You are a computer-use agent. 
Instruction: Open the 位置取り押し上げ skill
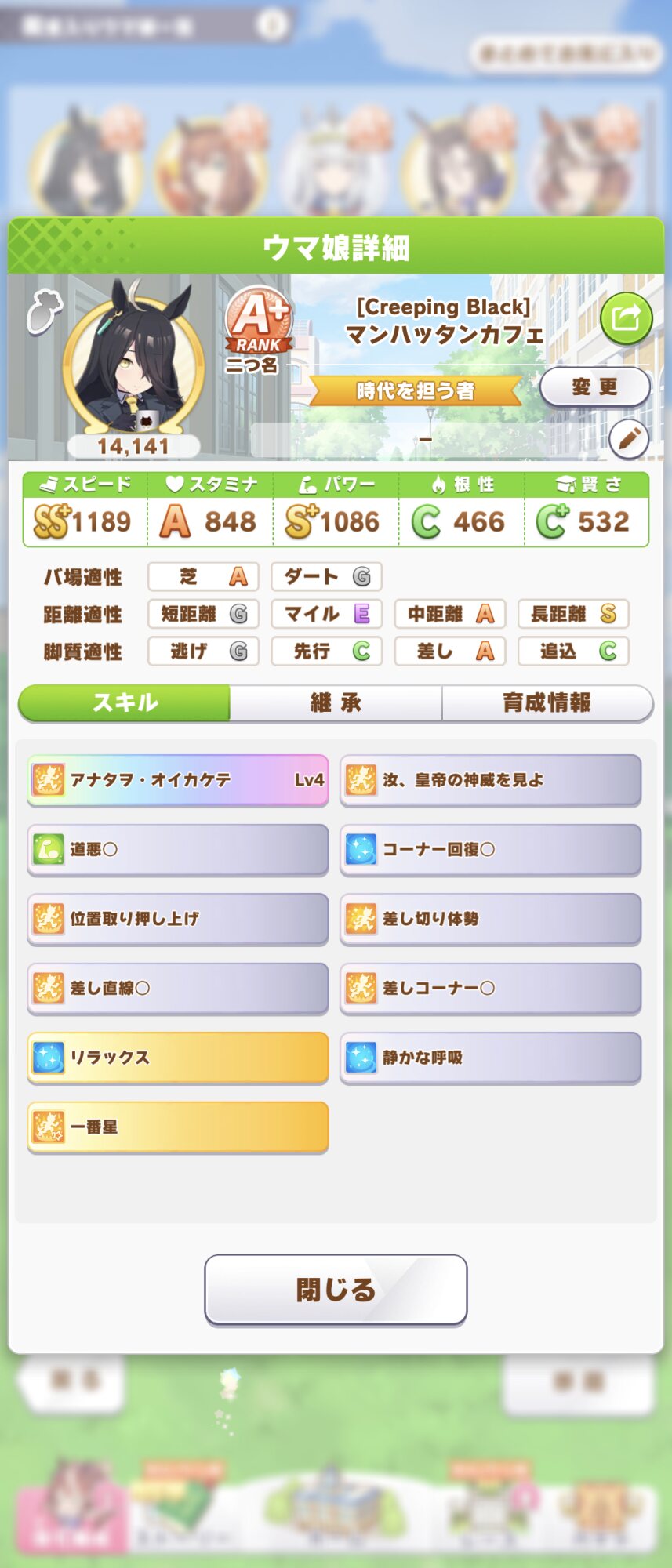coord(178,918)
